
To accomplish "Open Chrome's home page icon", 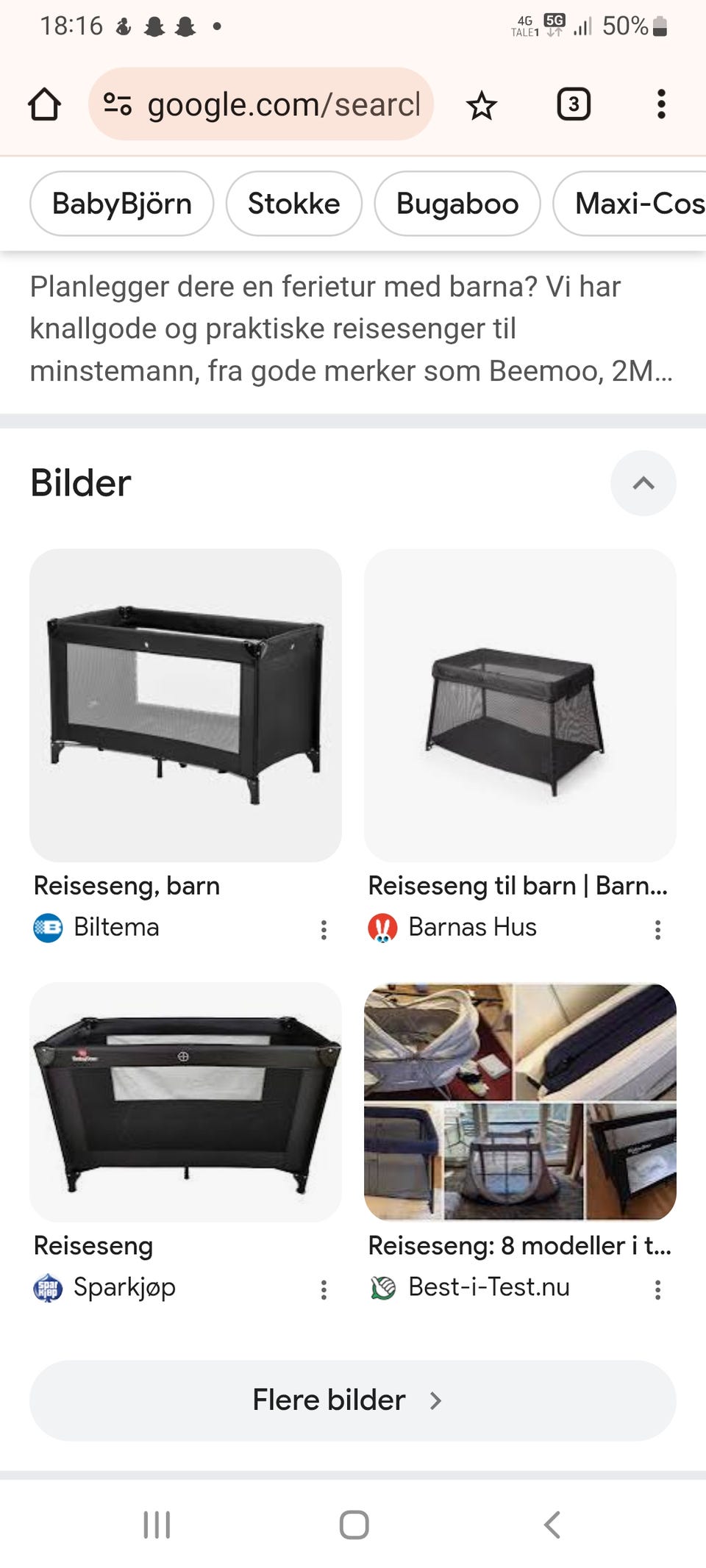I will point(46,104).
